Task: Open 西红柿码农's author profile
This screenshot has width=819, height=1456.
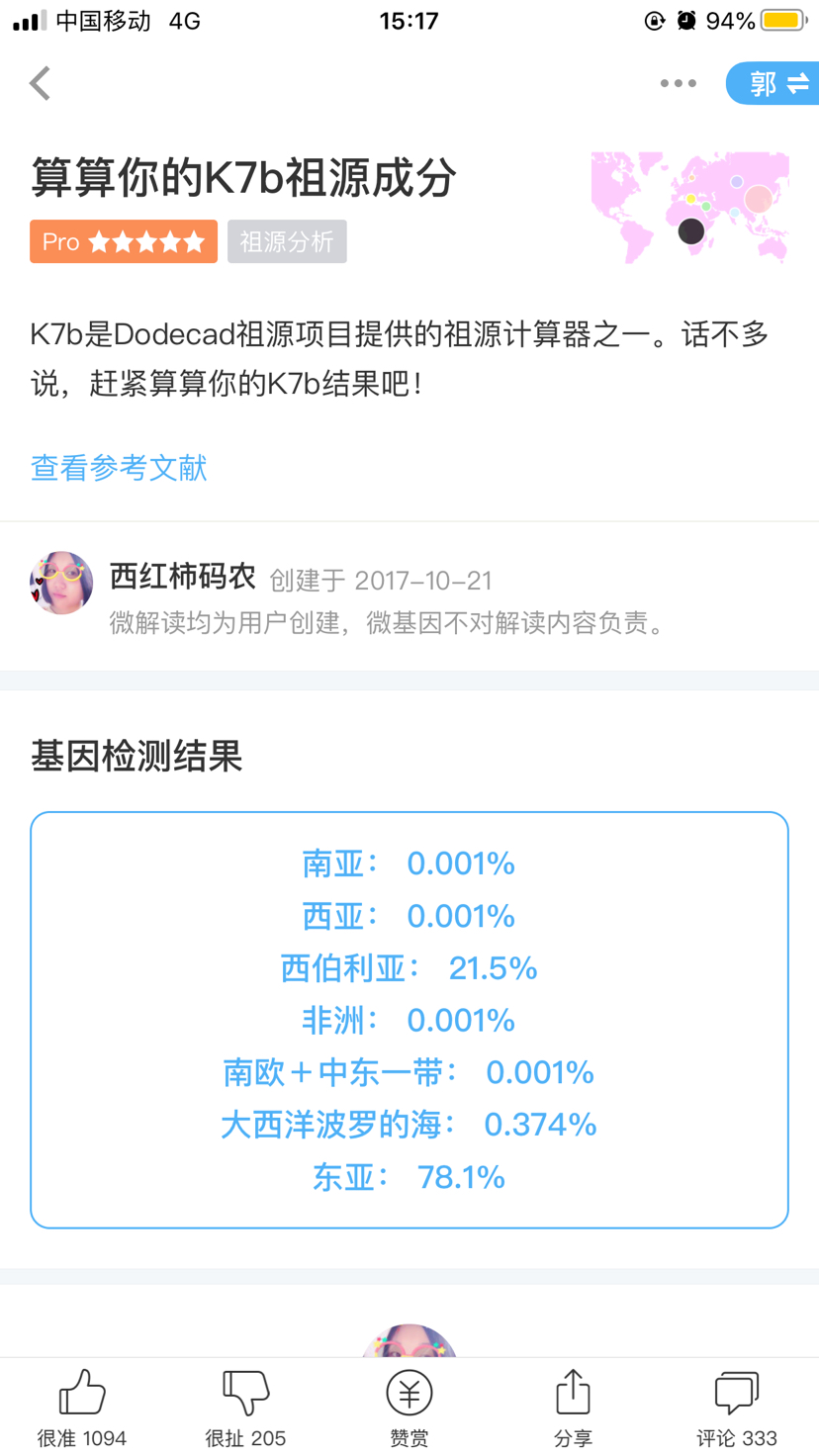Action: coord(182,576)
